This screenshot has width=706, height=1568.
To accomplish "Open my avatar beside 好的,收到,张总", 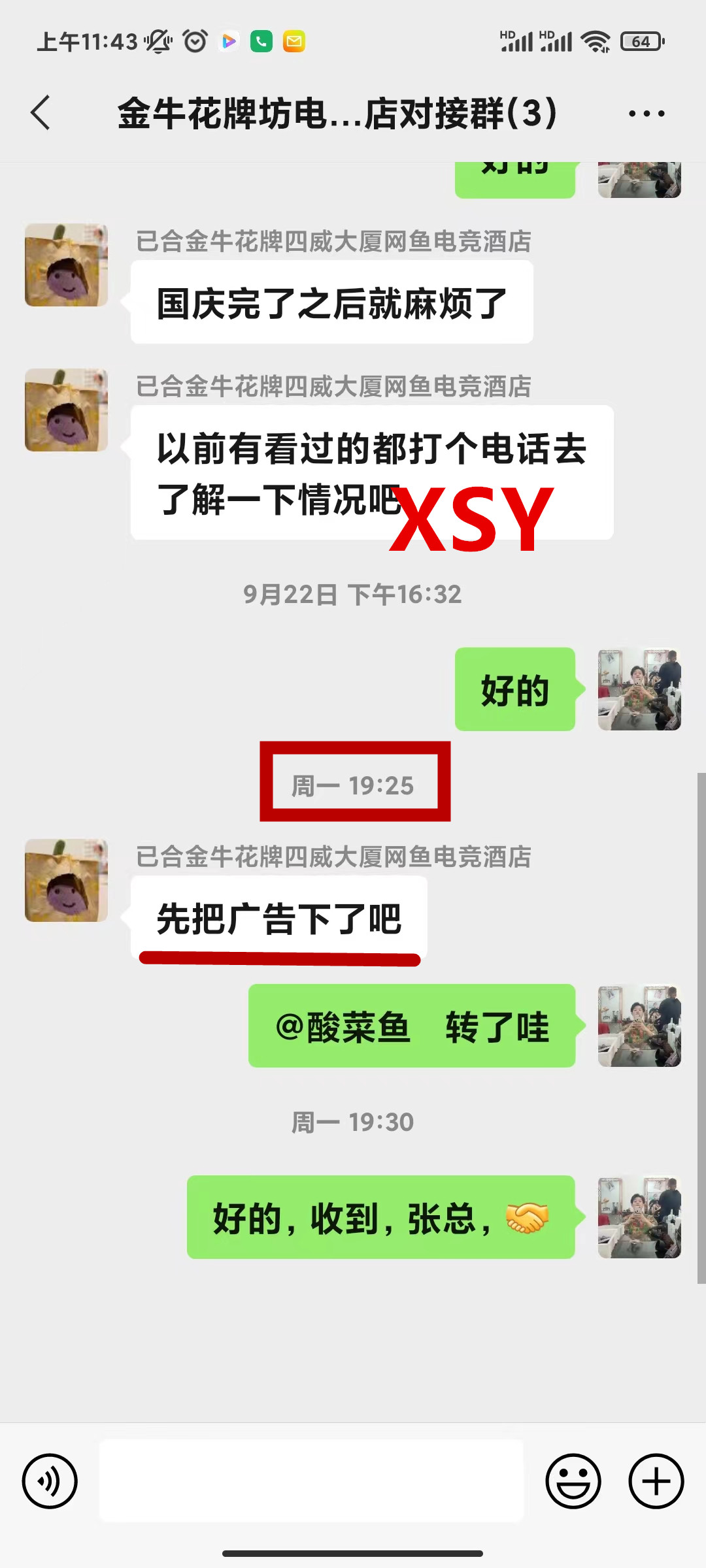I will [639, 1217].
